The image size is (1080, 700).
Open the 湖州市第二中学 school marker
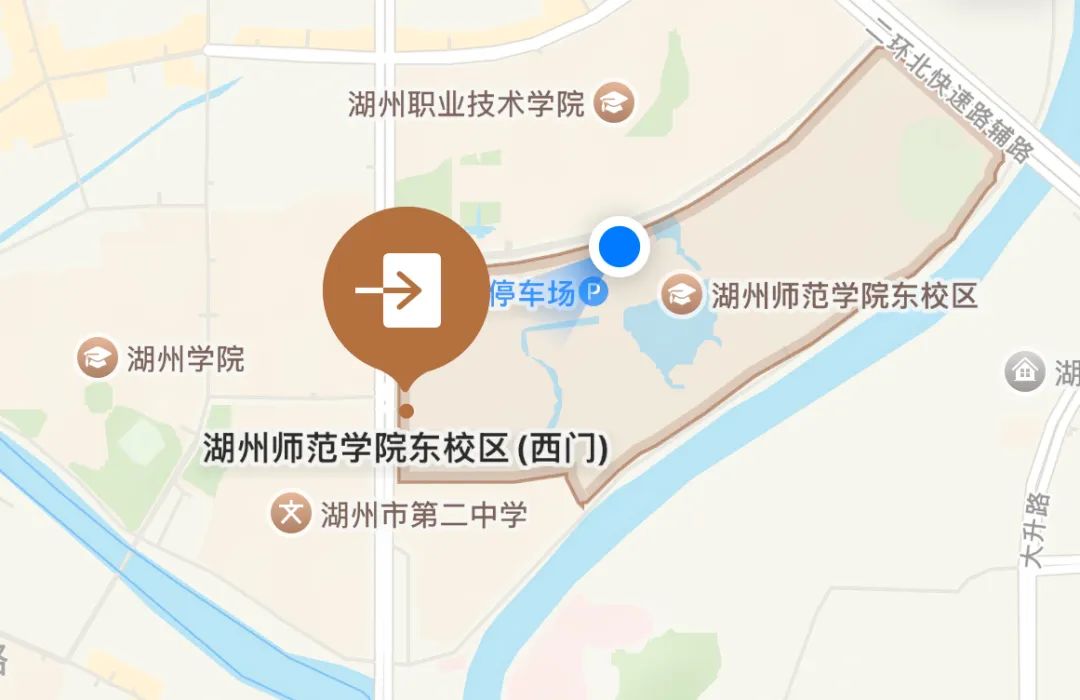click(x=292, y=515)
